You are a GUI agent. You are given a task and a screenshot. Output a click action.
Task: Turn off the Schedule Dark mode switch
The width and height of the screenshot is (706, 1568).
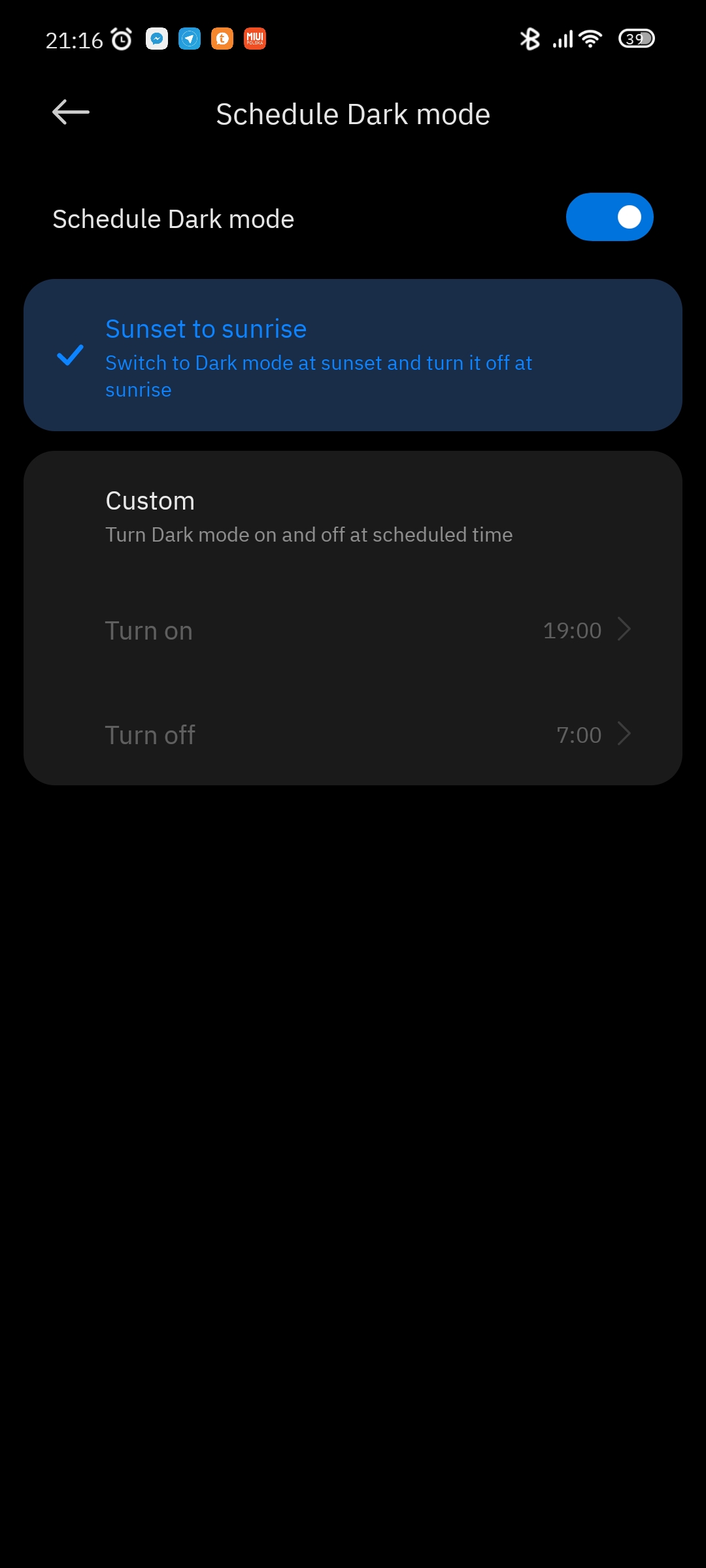(609, 217)
